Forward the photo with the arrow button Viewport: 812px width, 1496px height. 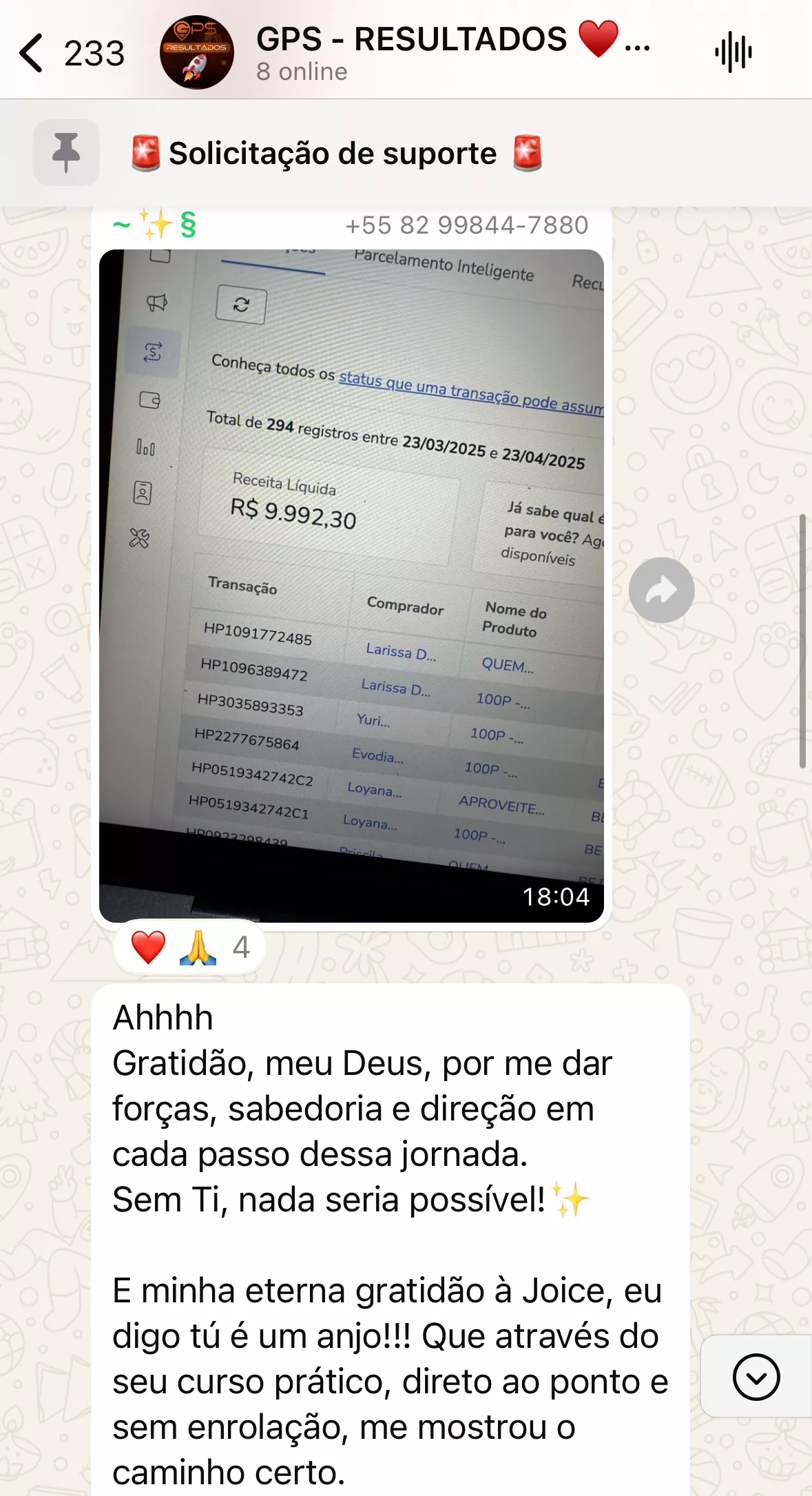[661, 591]
